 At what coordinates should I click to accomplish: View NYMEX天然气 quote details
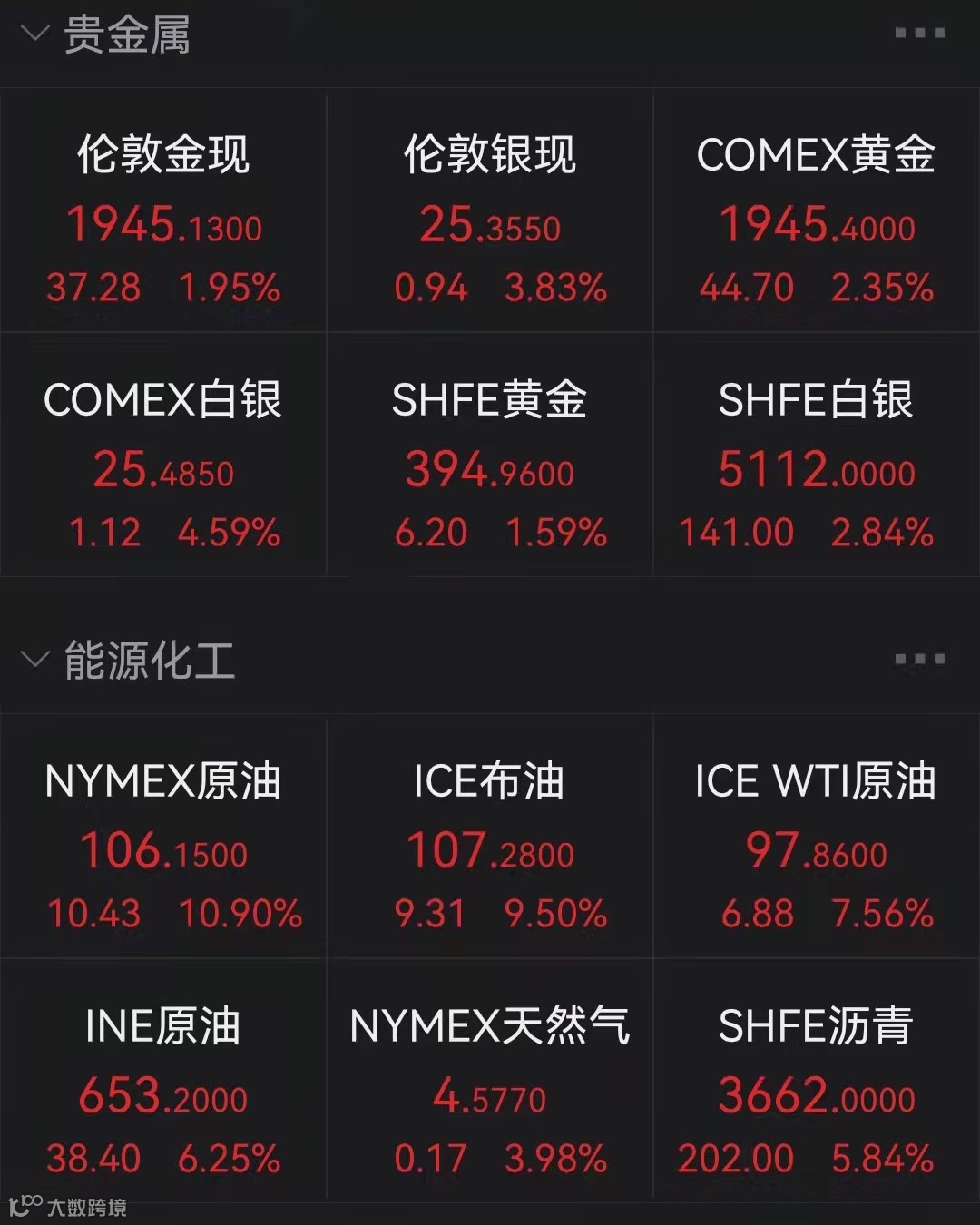click(490, 1080)
